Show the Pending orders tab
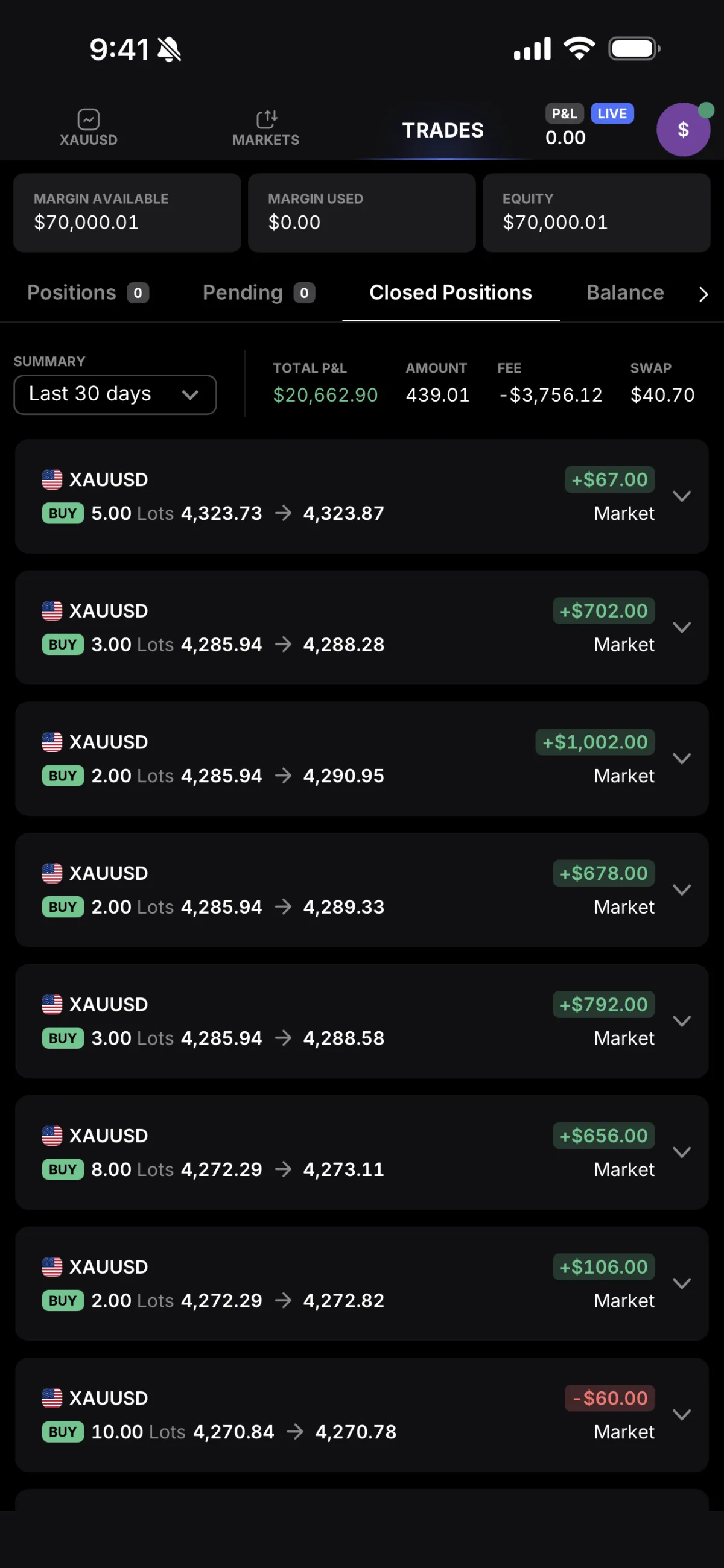Screen dimensions: 724x1568 (258, 292)
